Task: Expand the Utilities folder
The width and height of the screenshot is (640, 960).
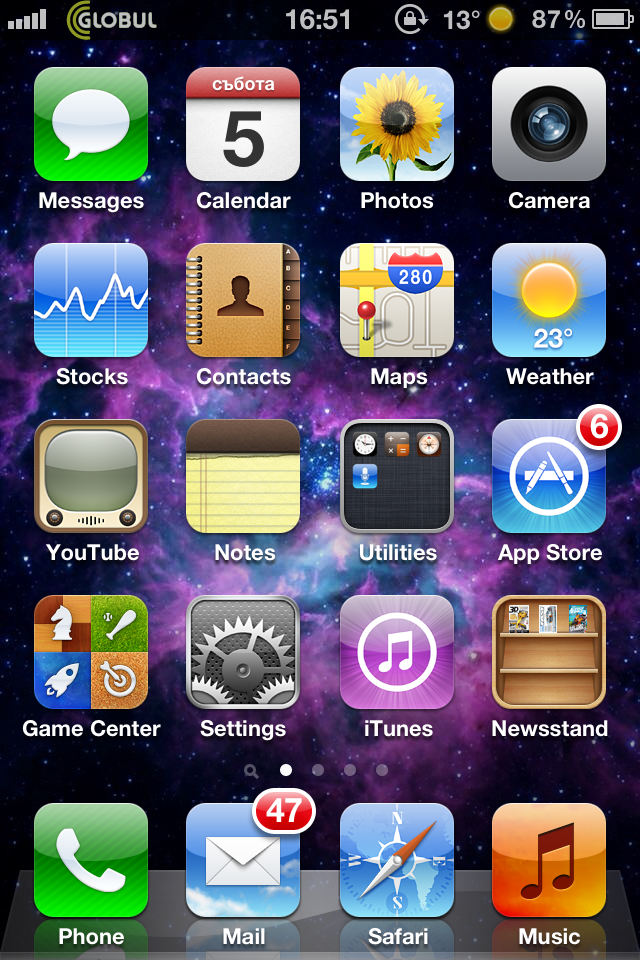Action: click(397, 476)
